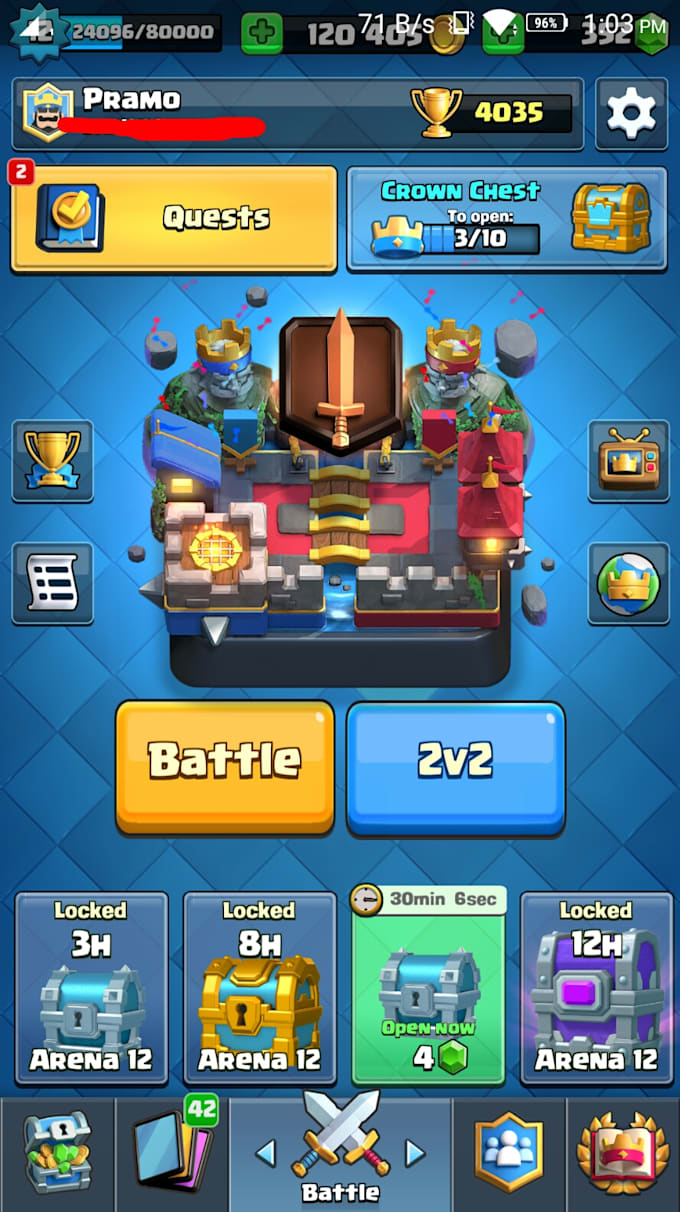This screenshot has width=680, height=1212.
Task: Switch to the Tournaments tab
Action: (x=623, y=1153)
